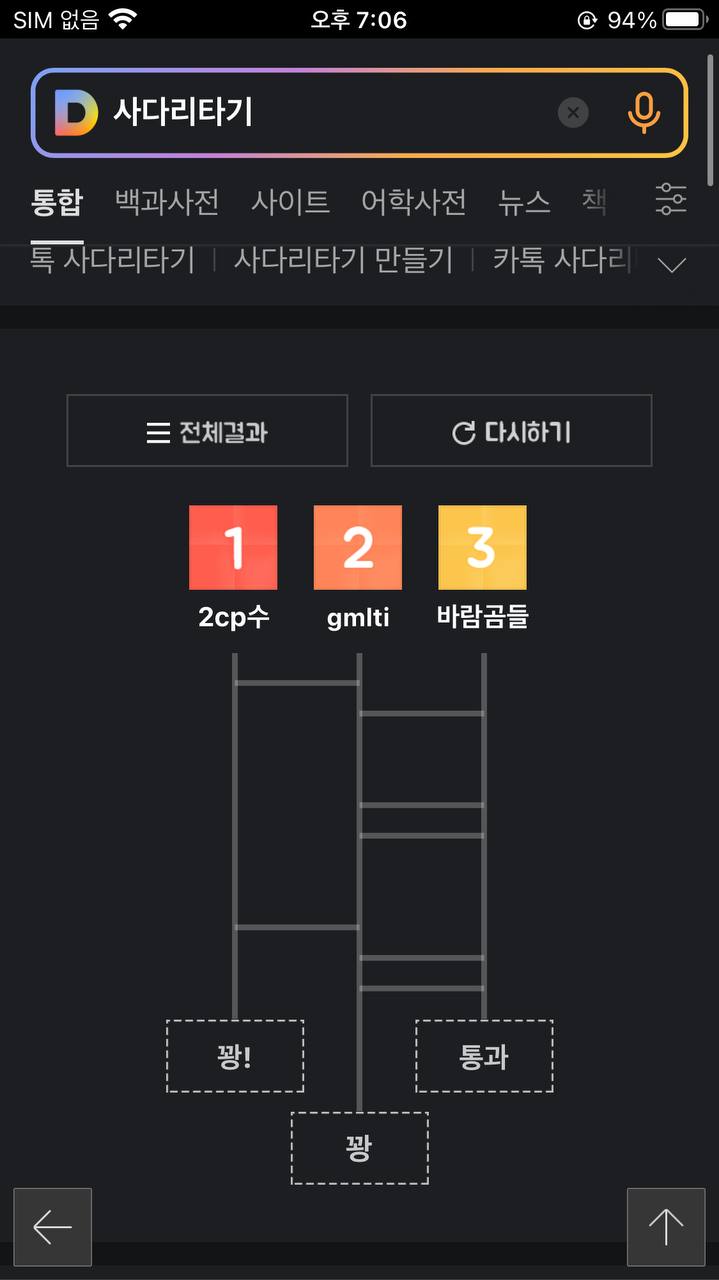This screenshot has height=1280, width=719.
Task: Show 전체결과 for the ladder game
Action: (207, 431)
